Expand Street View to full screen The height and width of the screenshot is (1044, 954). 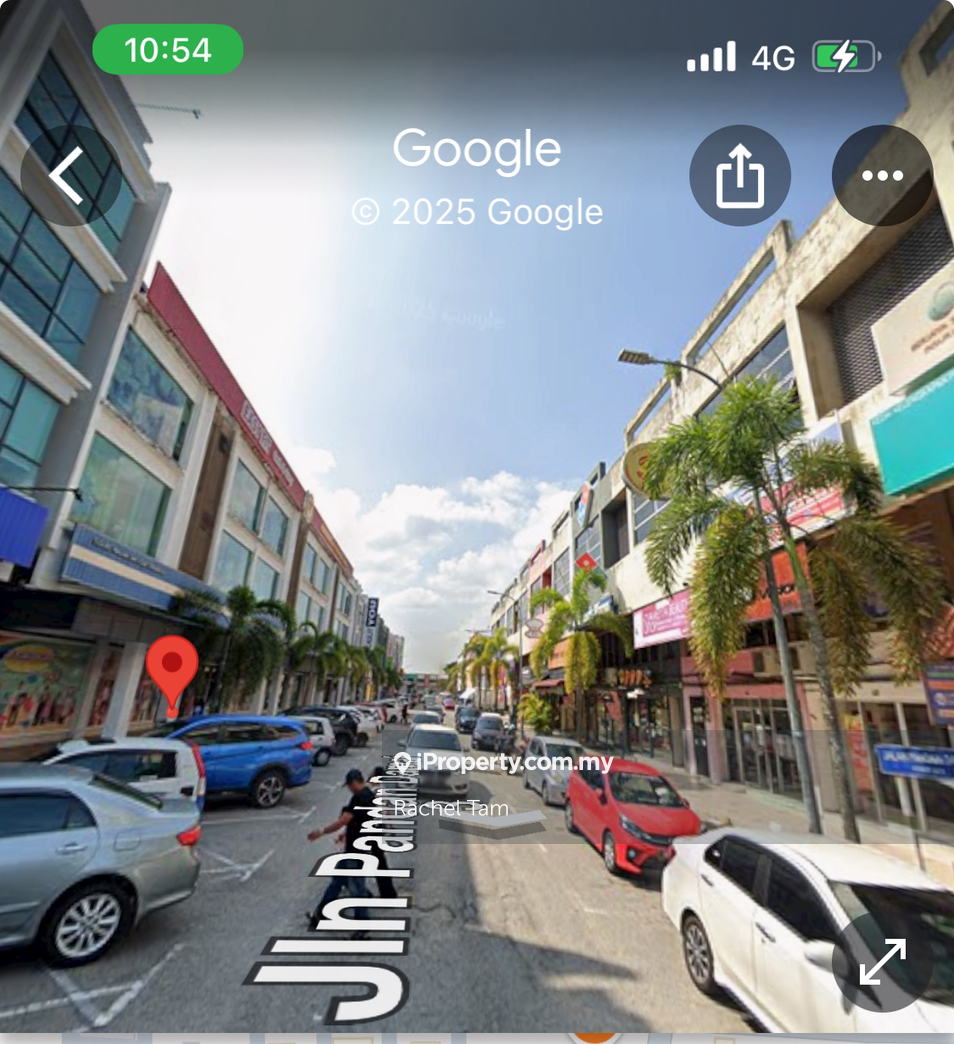coord(882,962)
